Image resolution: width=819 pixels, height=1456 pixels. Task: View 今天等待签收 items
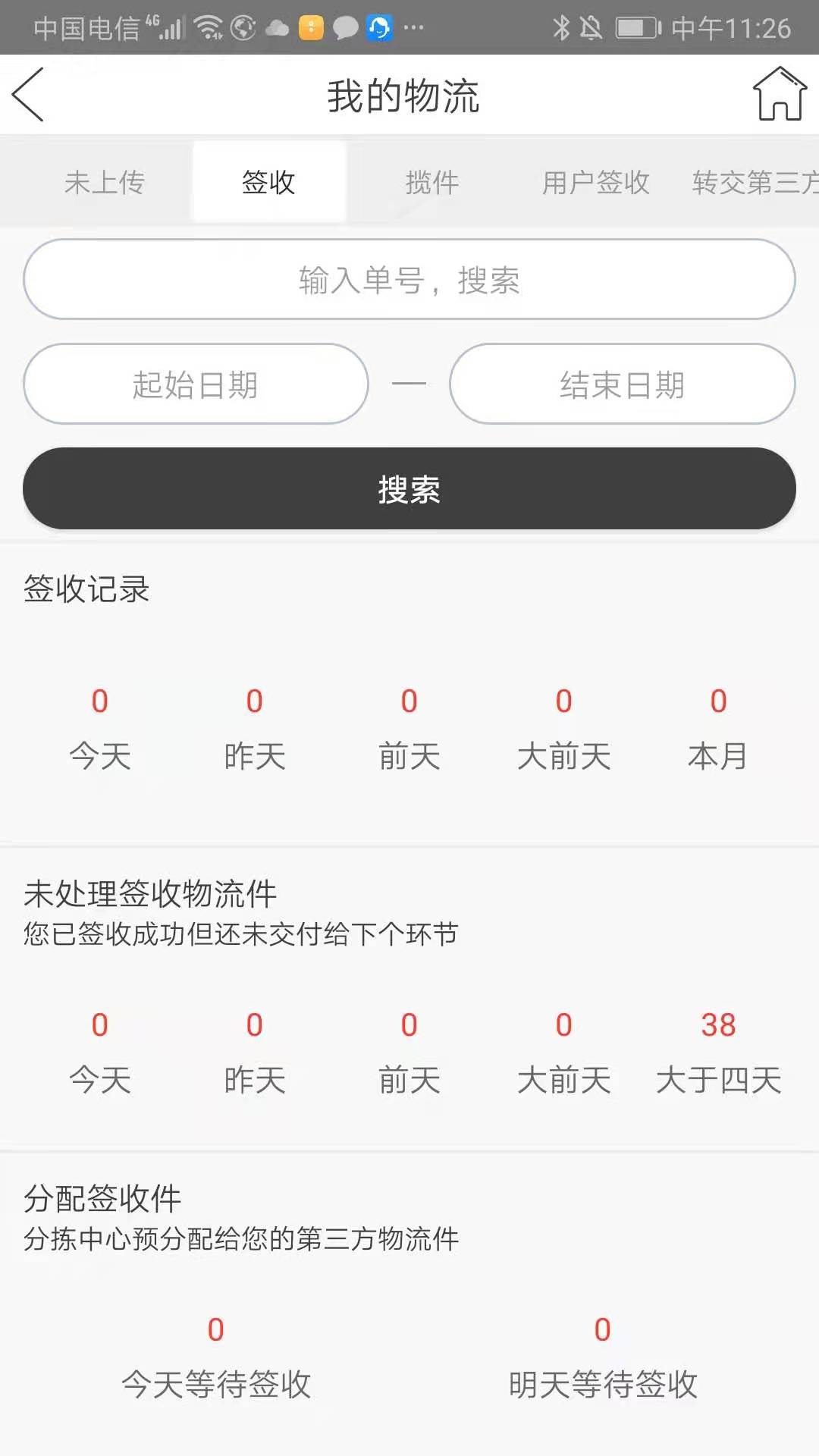216,1357
